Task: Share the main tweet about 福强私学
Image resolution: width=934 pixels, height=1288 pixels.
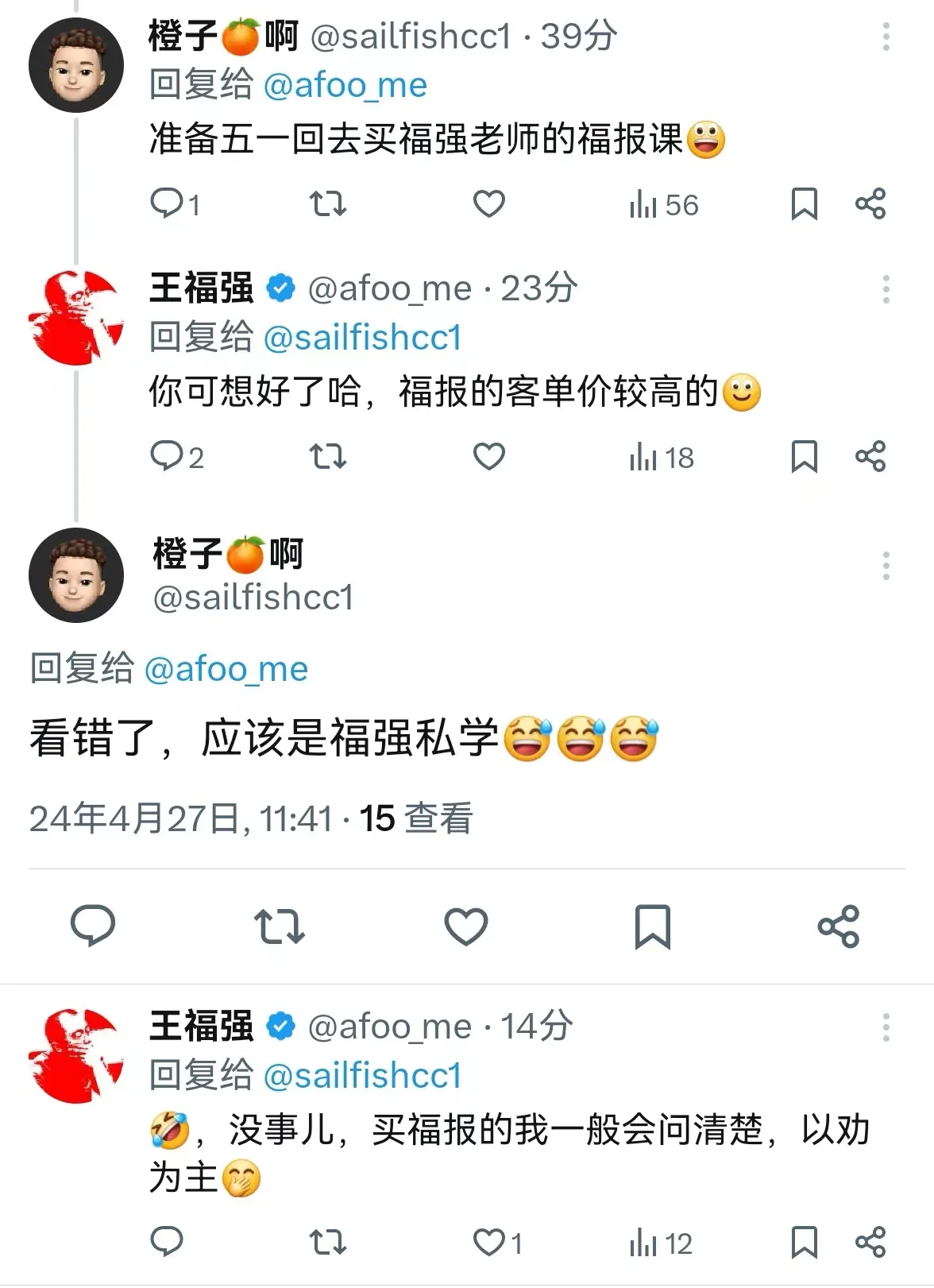Action: point(839,926)
